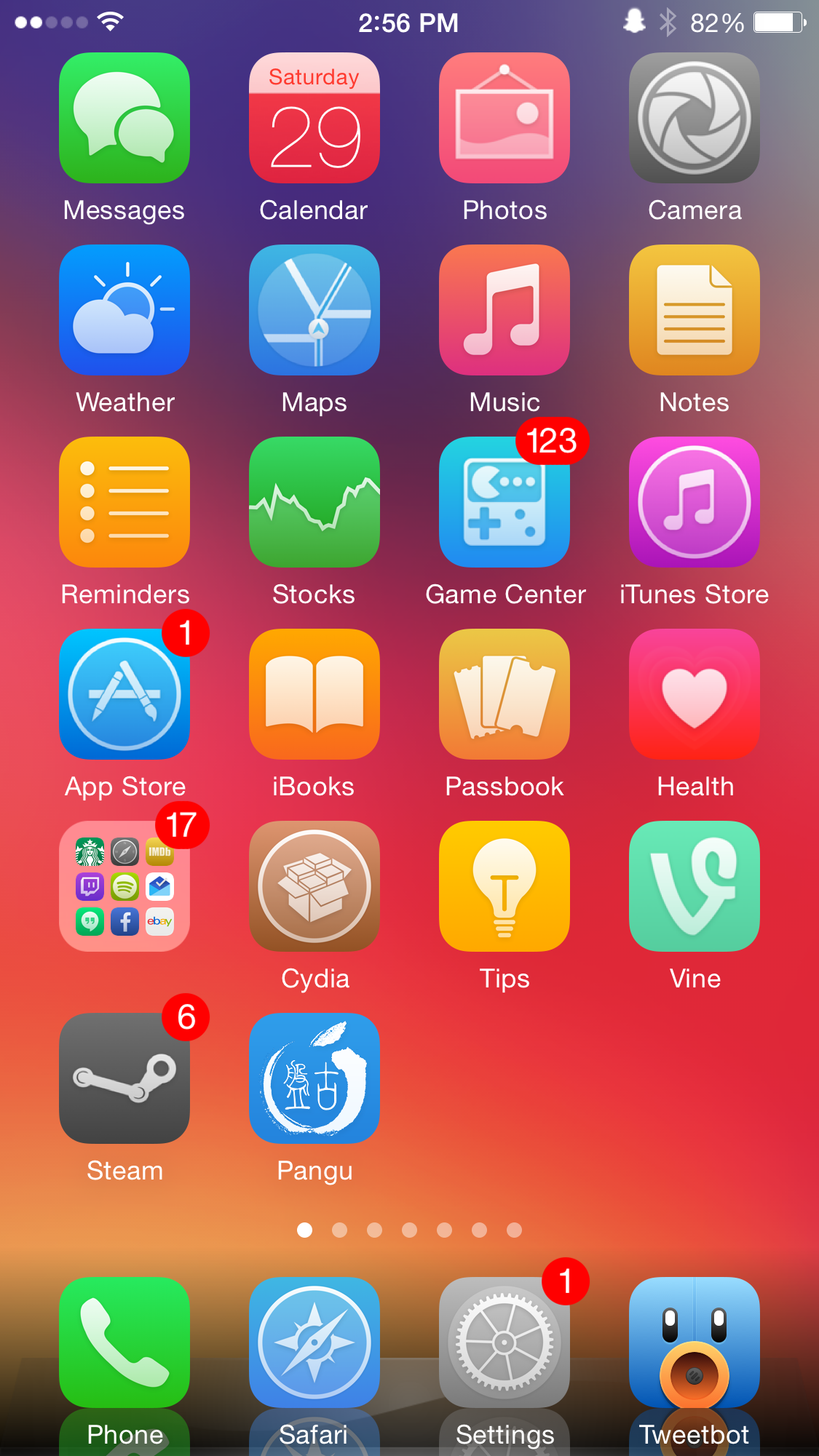This screenshot has height=1456, width=819.
Task: Open the Notes app
Action: click(695, 310)
